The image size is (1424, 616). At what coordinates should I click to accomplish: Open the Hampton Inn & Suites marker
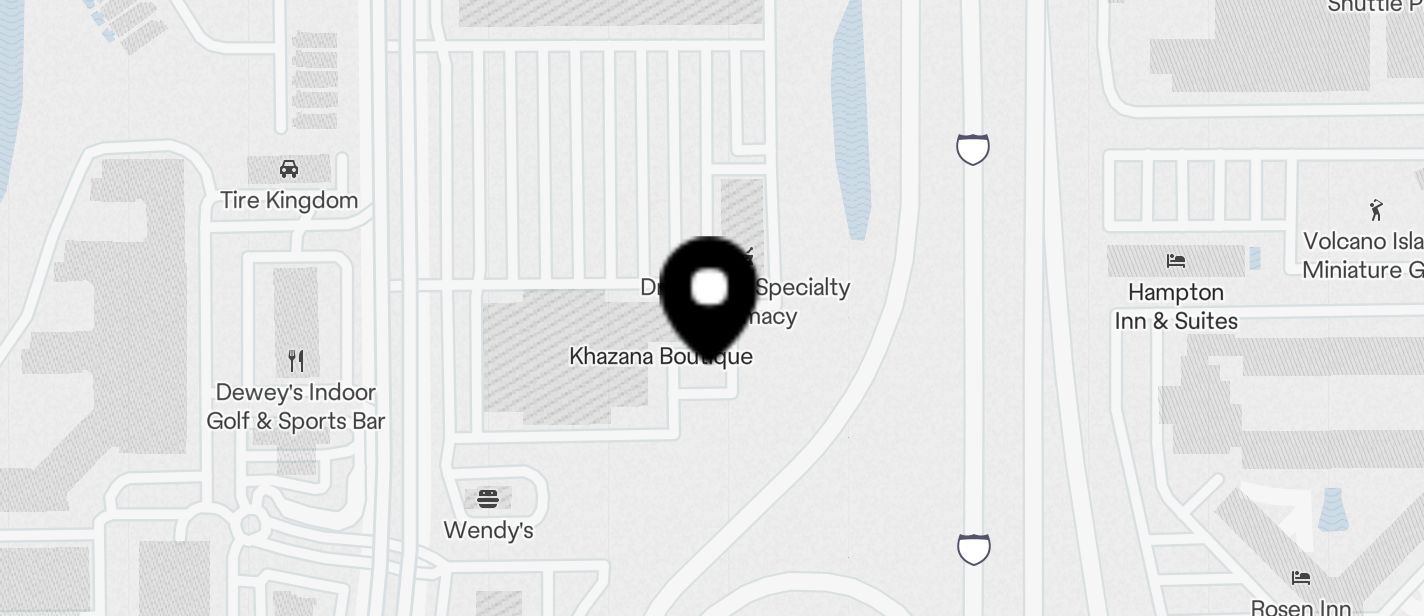tap(1176, 262)
